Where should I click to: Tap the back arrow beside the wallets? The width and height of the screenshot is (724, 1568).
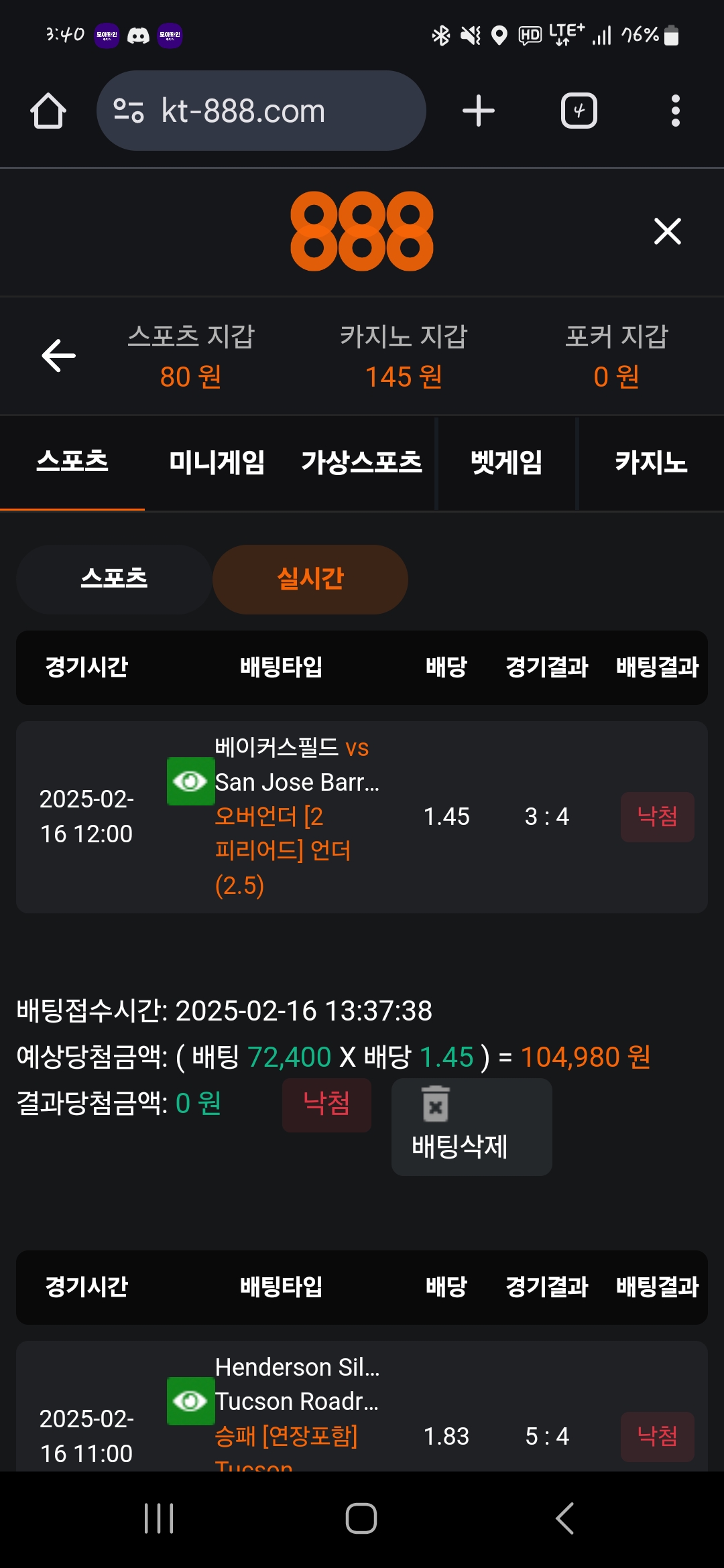[59, 355]
